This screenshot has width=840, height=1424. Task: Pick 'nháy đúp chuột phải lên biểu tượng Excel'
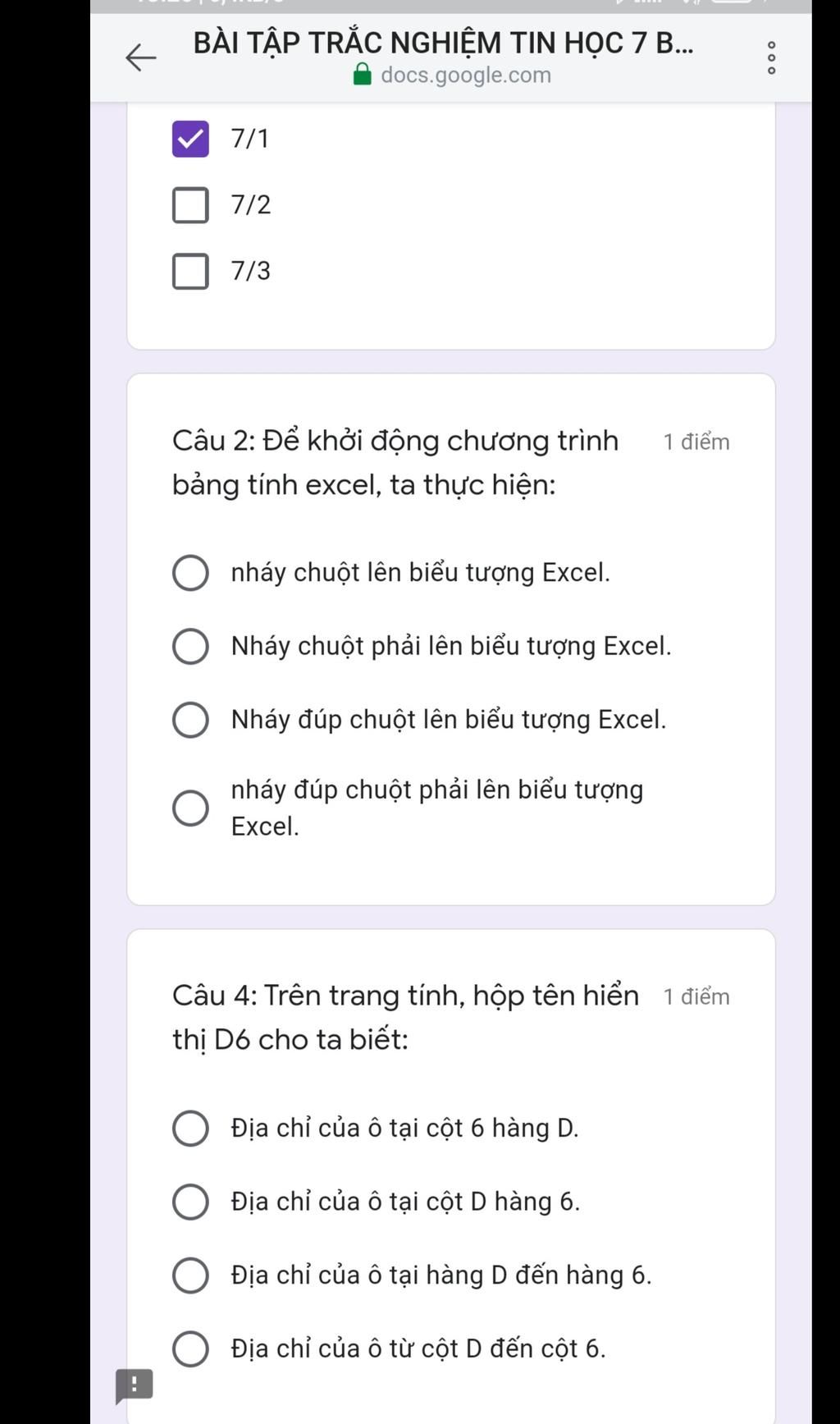pyautogui.click(x=190, y=808)
